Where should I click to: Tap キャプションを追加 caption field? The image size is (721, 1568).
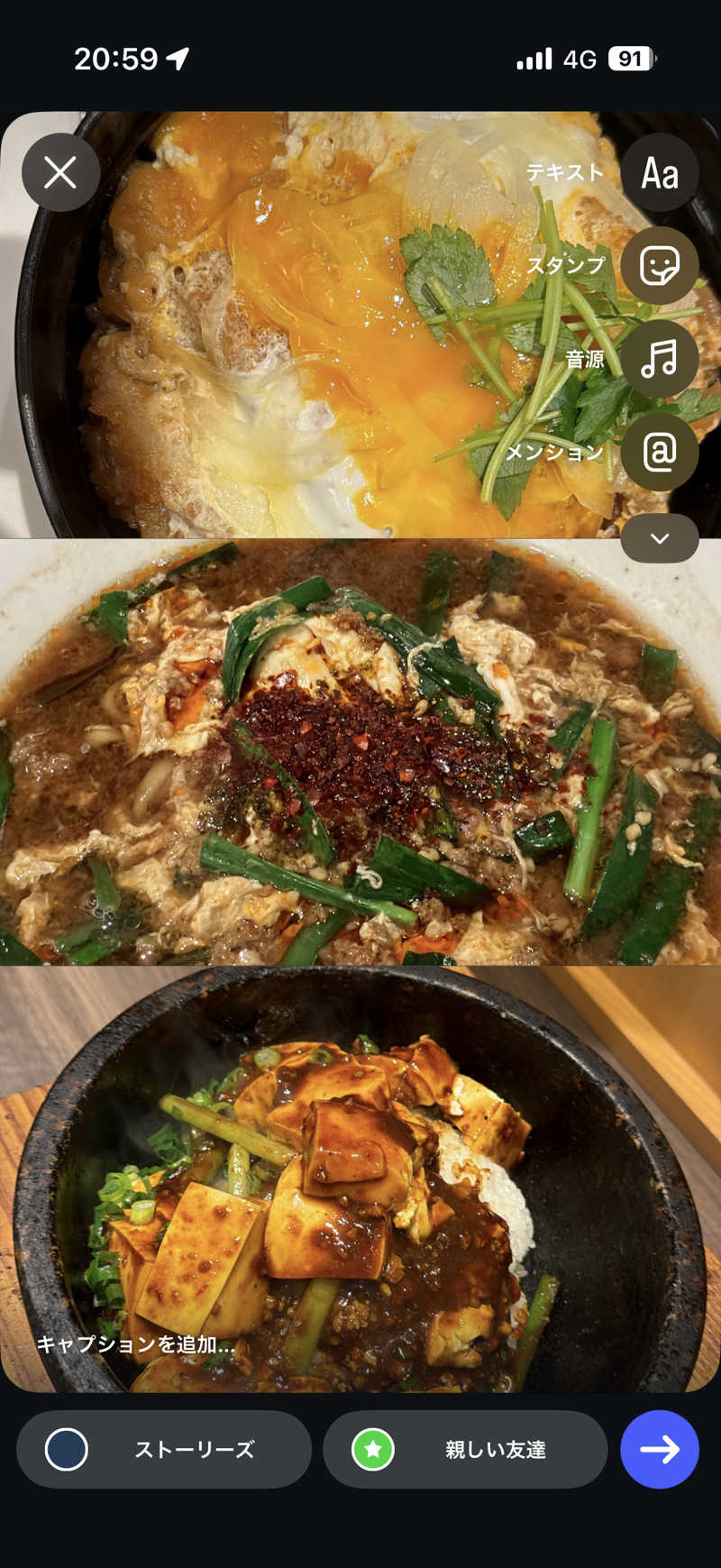click(135, 1344)
